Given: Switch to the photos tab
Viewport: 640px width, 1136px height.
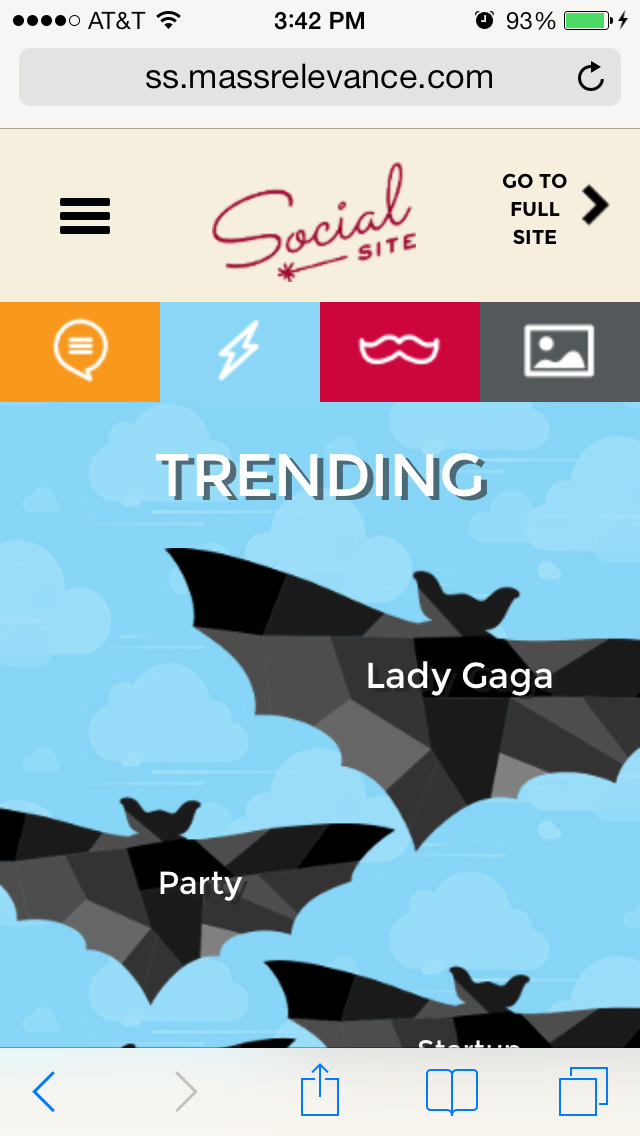Looking at the screenshot, I should [559, 351].
